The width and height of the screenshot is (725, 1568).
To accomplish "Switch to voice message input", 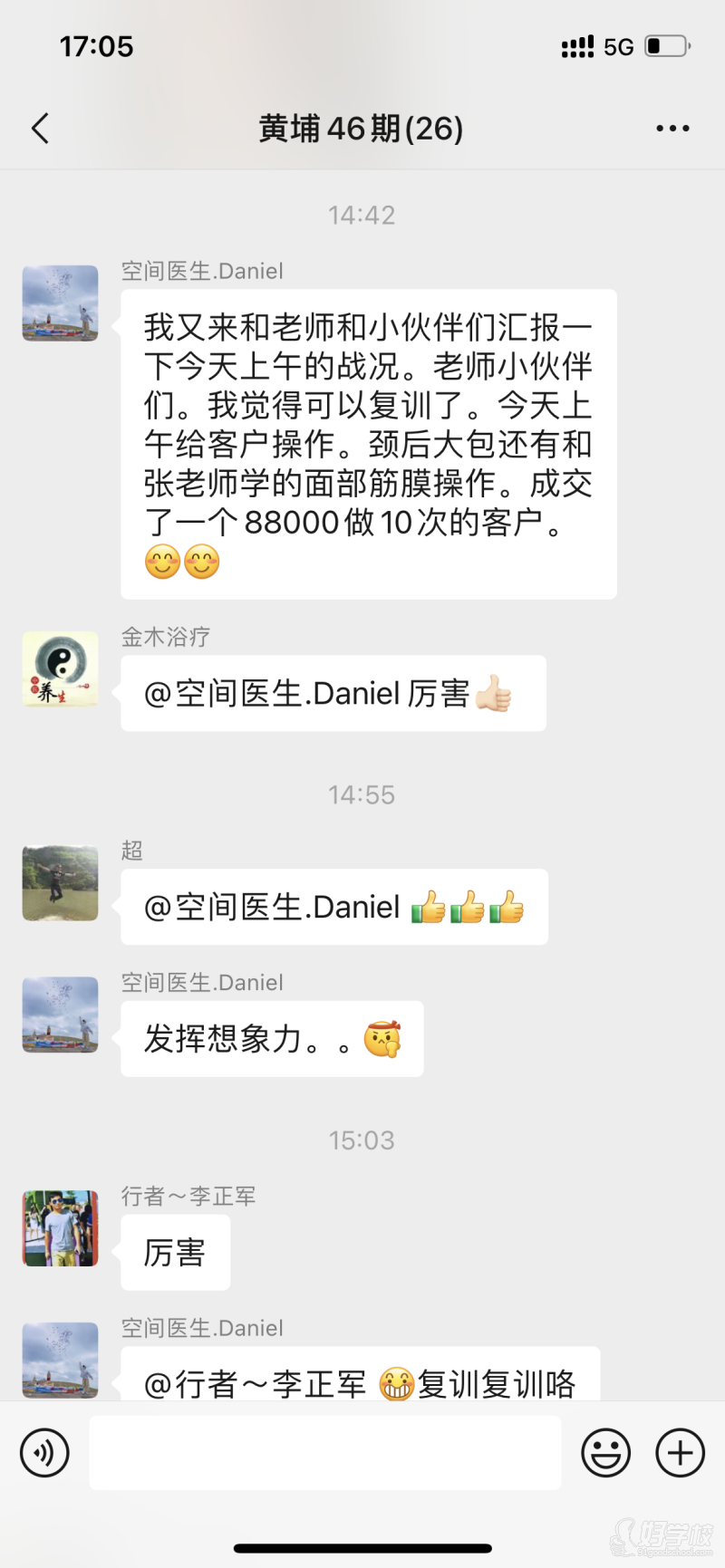I will click(x=44, y=1452).
